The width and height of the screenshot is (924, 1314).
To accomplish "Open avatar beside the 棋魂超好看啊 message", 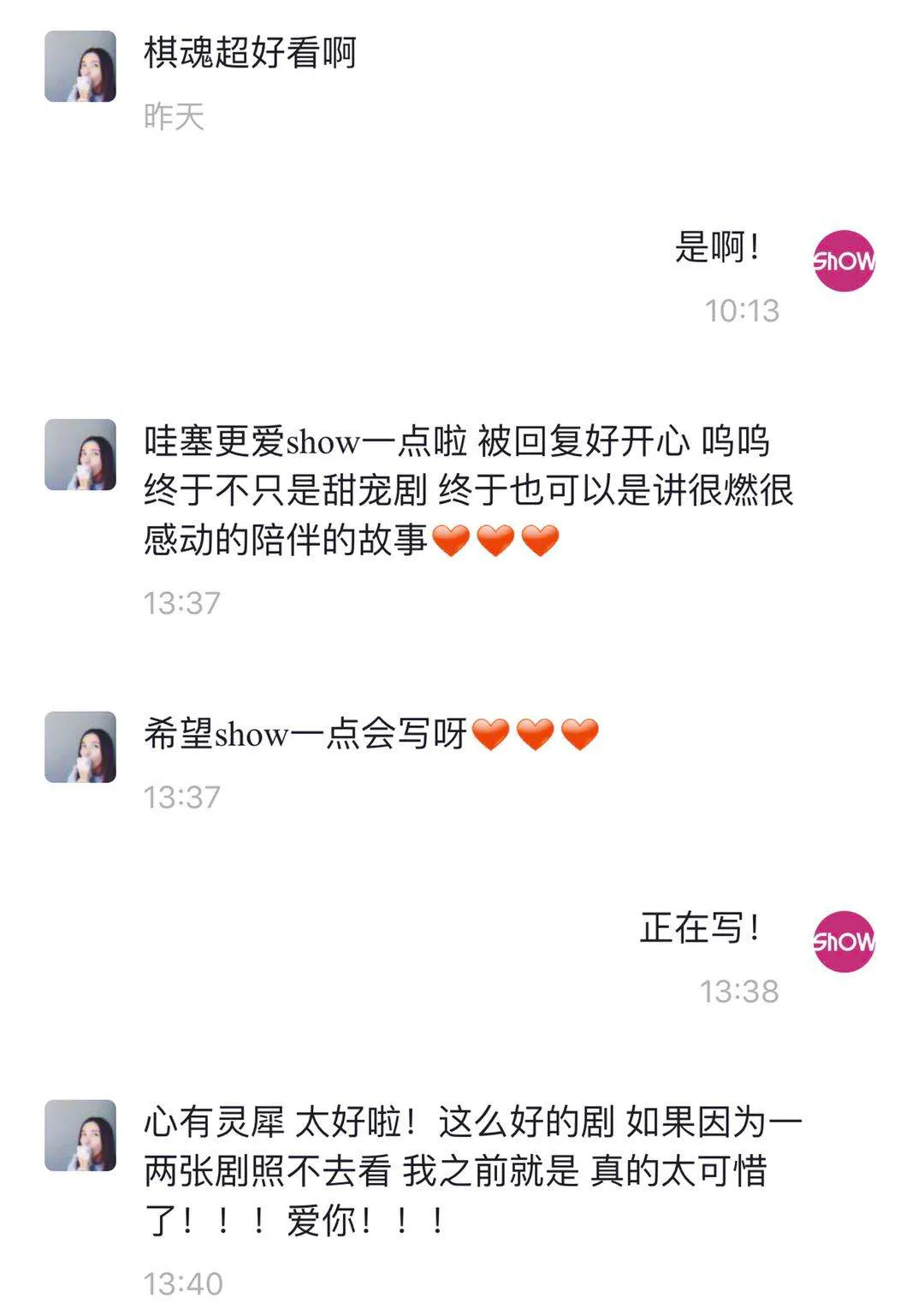I will (80, 67).
